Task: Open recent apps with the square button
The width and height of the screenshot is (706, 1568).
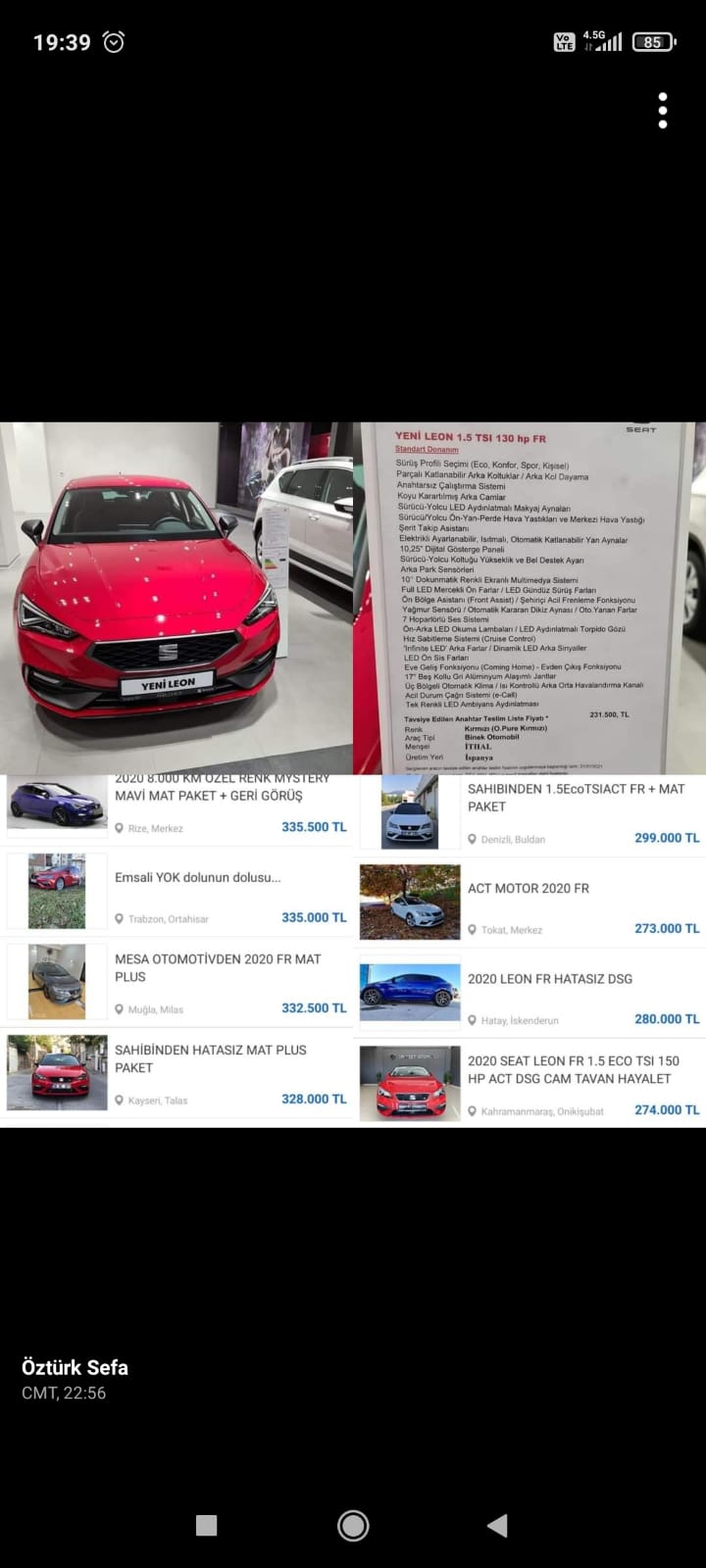Action: [x=206, y=1525]
